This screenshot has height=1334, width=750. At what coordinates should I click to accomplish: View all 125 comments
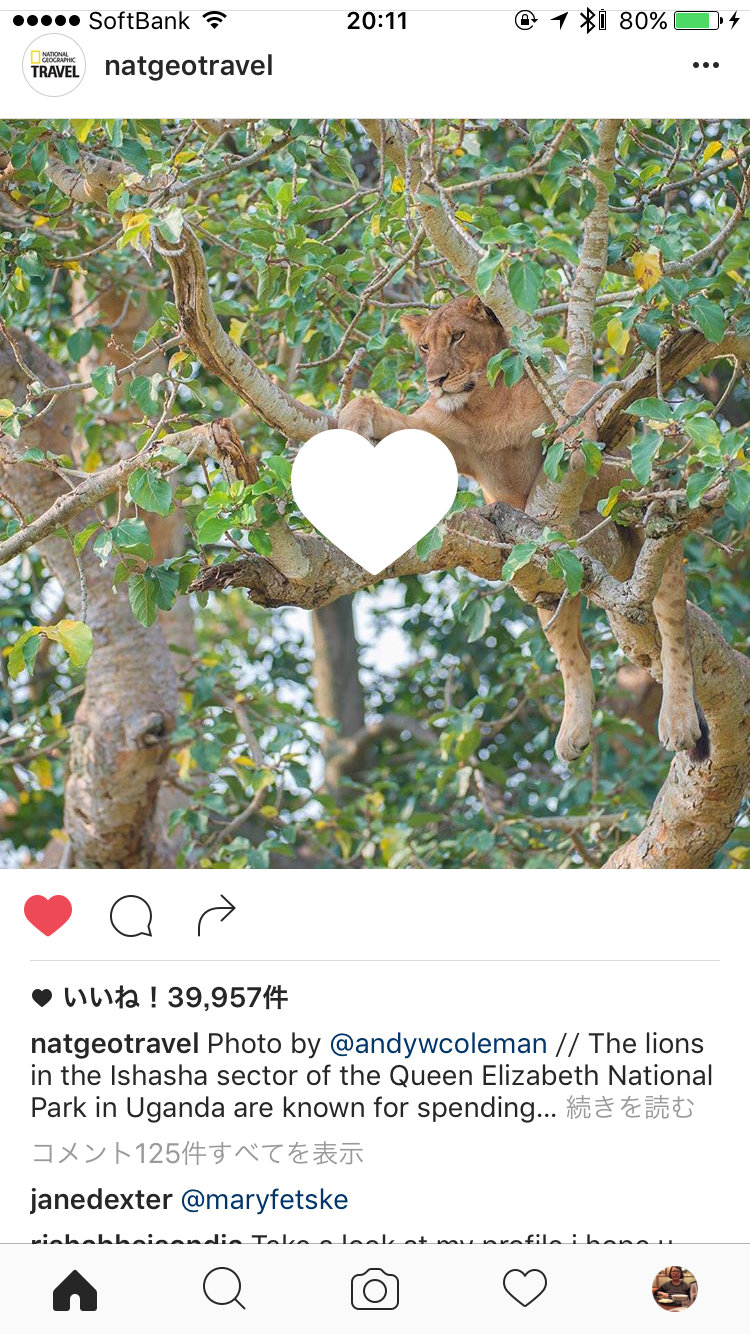[197, 1153]
